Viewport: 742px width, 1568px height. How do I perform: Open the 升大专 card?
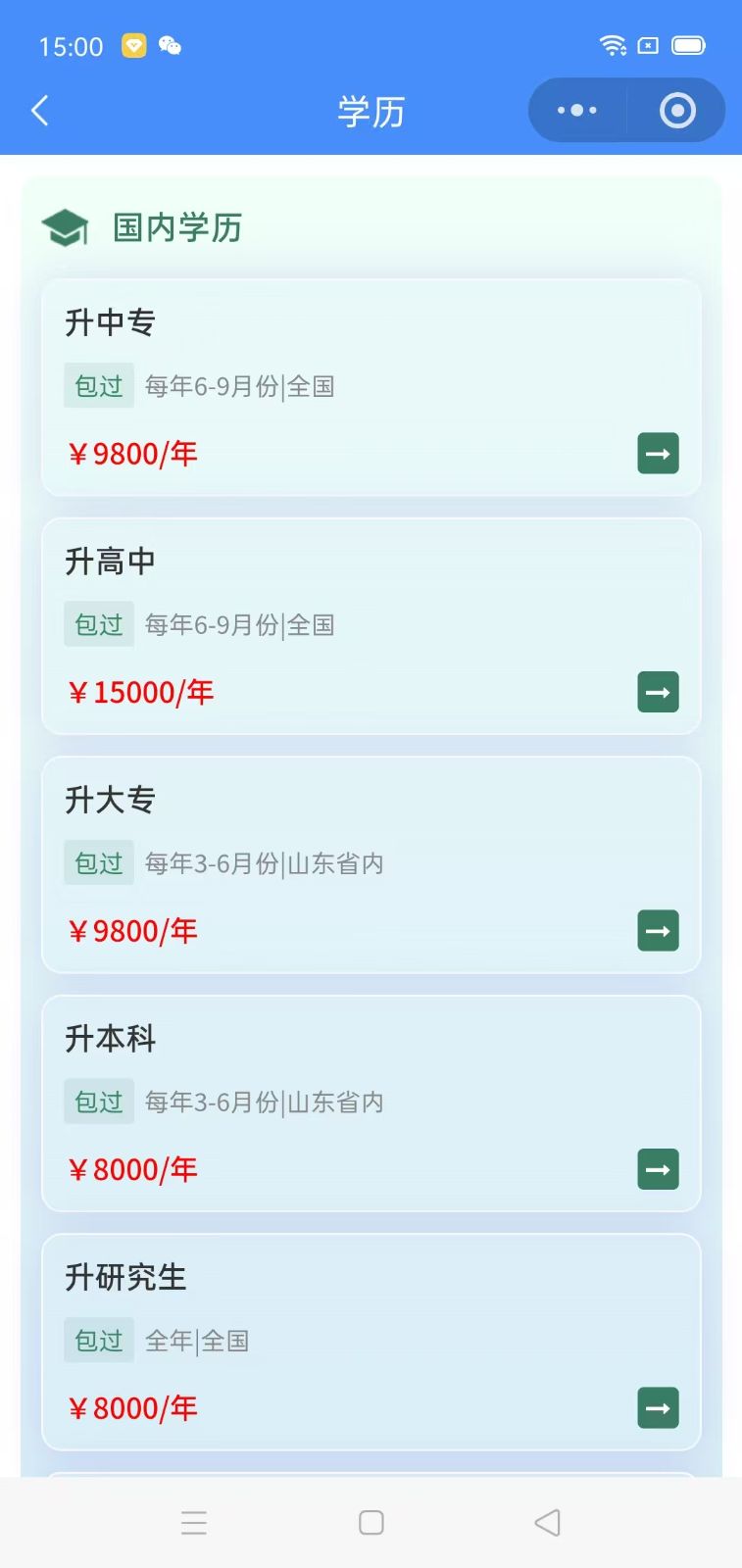coord(371,864)
